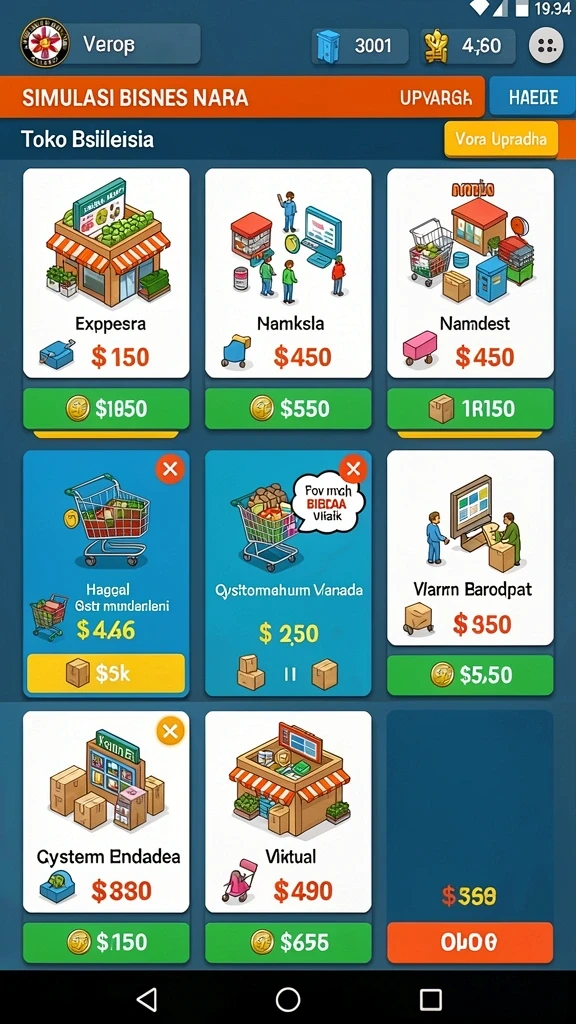Go back with the system back button

(x=146, y=999)
